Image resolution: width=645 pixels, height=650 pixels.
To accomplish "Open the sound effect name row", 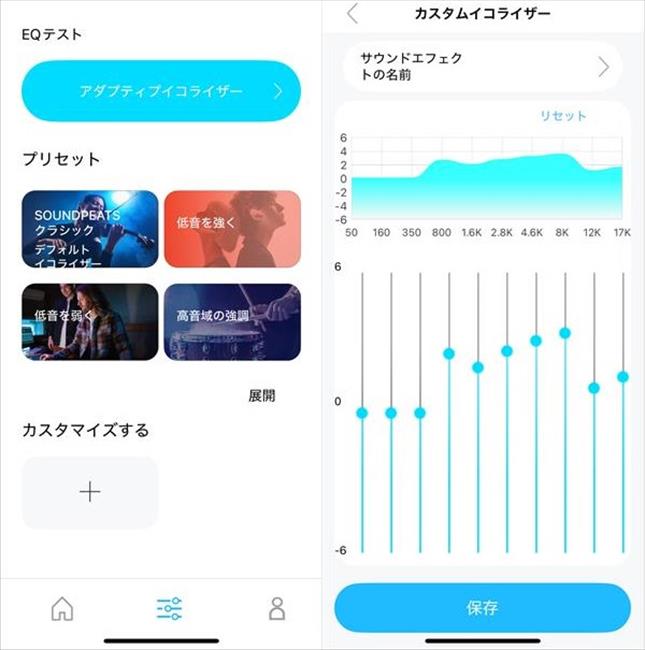I will tap(482, 67).
